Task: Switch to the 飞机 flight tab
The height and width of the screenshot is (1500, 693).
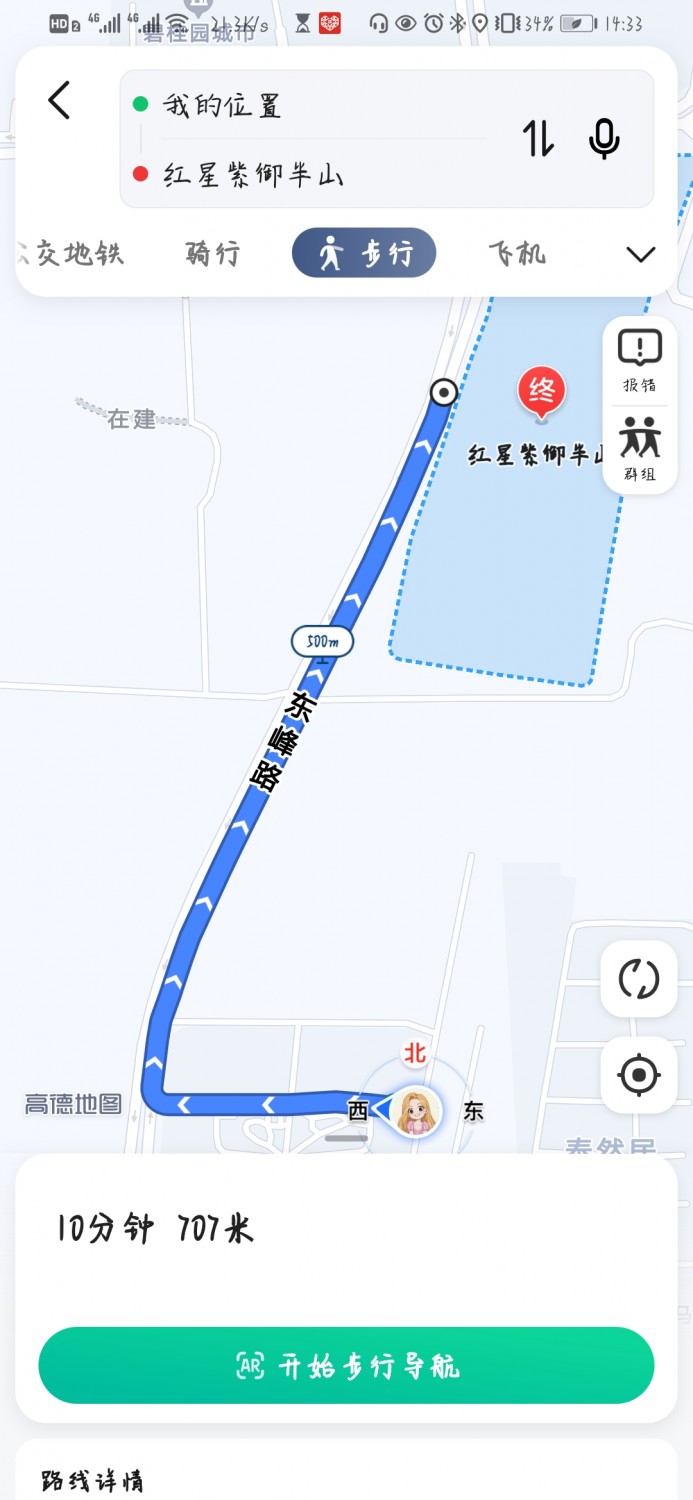Action: (517, 253)
